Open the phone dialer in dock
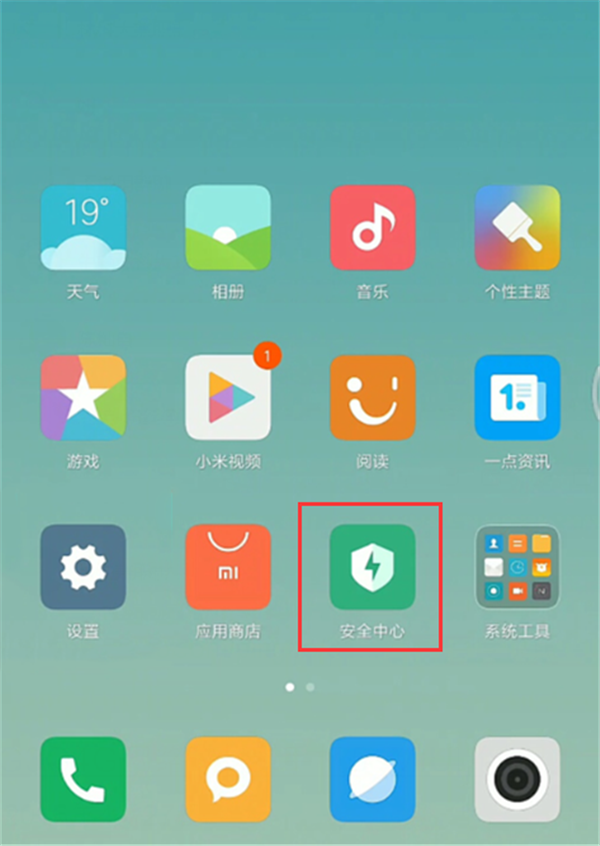This screenshot has width=600, height=846. [x=83, y=780]
